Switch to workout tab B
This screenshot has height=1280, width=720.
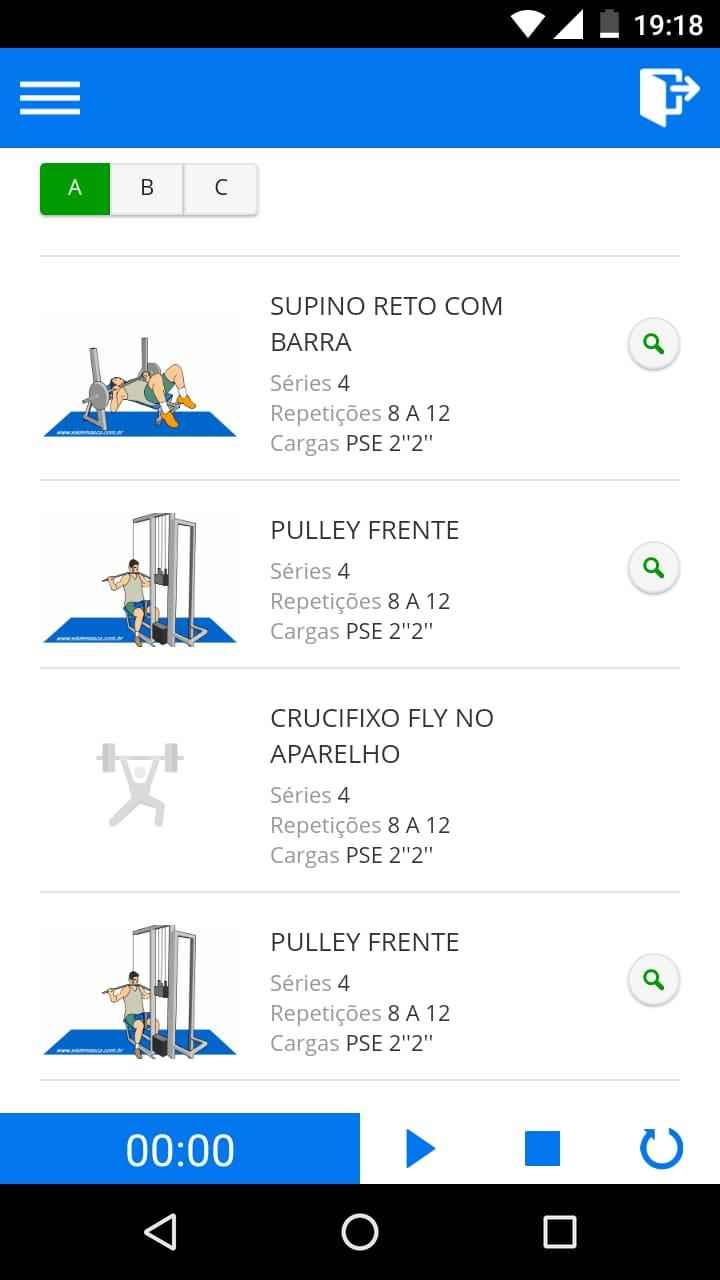147,188
